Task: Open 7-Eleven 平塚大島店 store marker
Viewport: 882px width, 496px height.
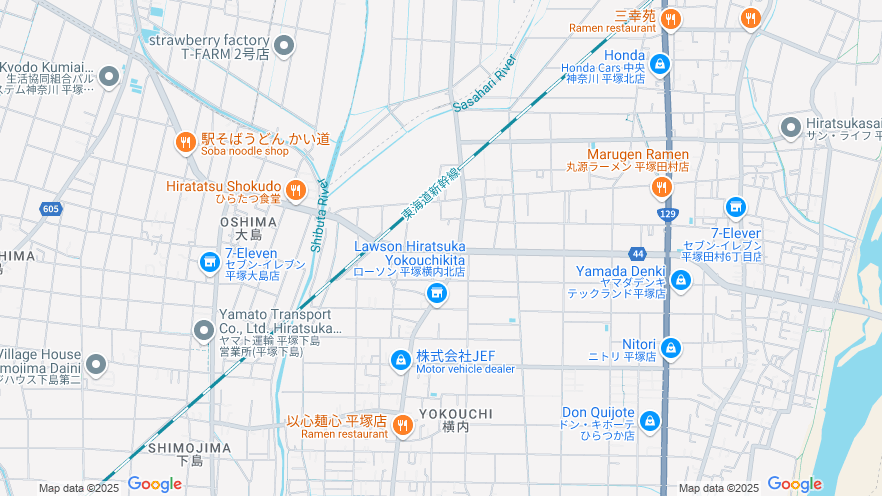Action: click(209, 262)
